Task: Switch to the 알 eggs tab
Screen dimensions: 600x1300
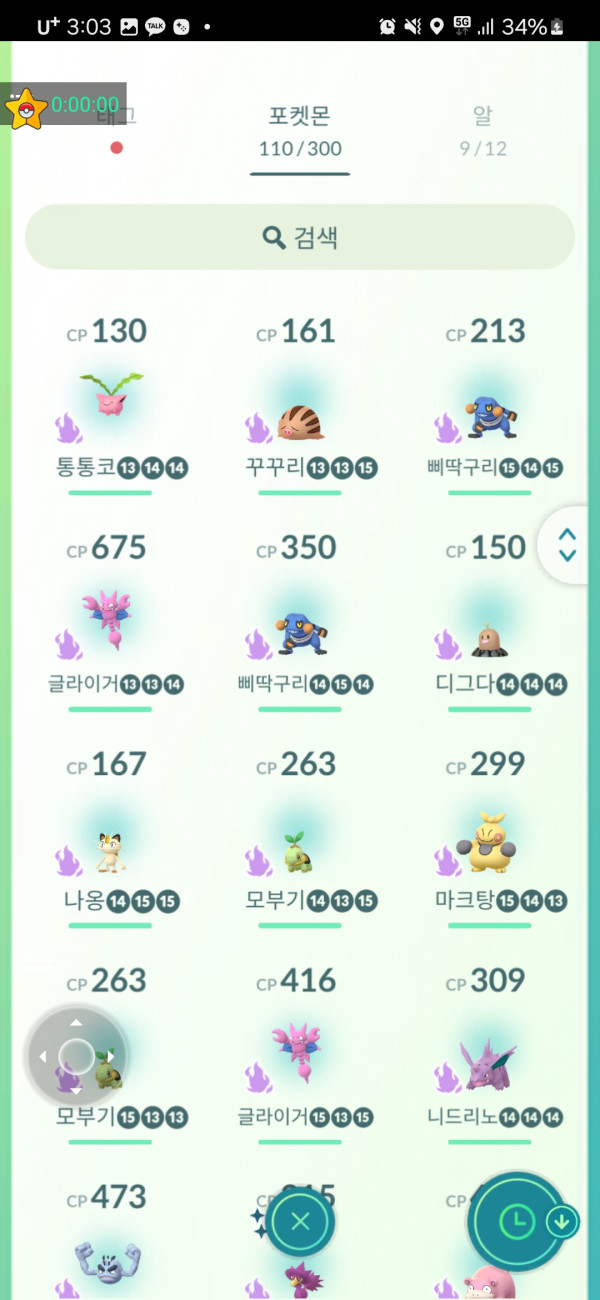Action: click(483, 130)
